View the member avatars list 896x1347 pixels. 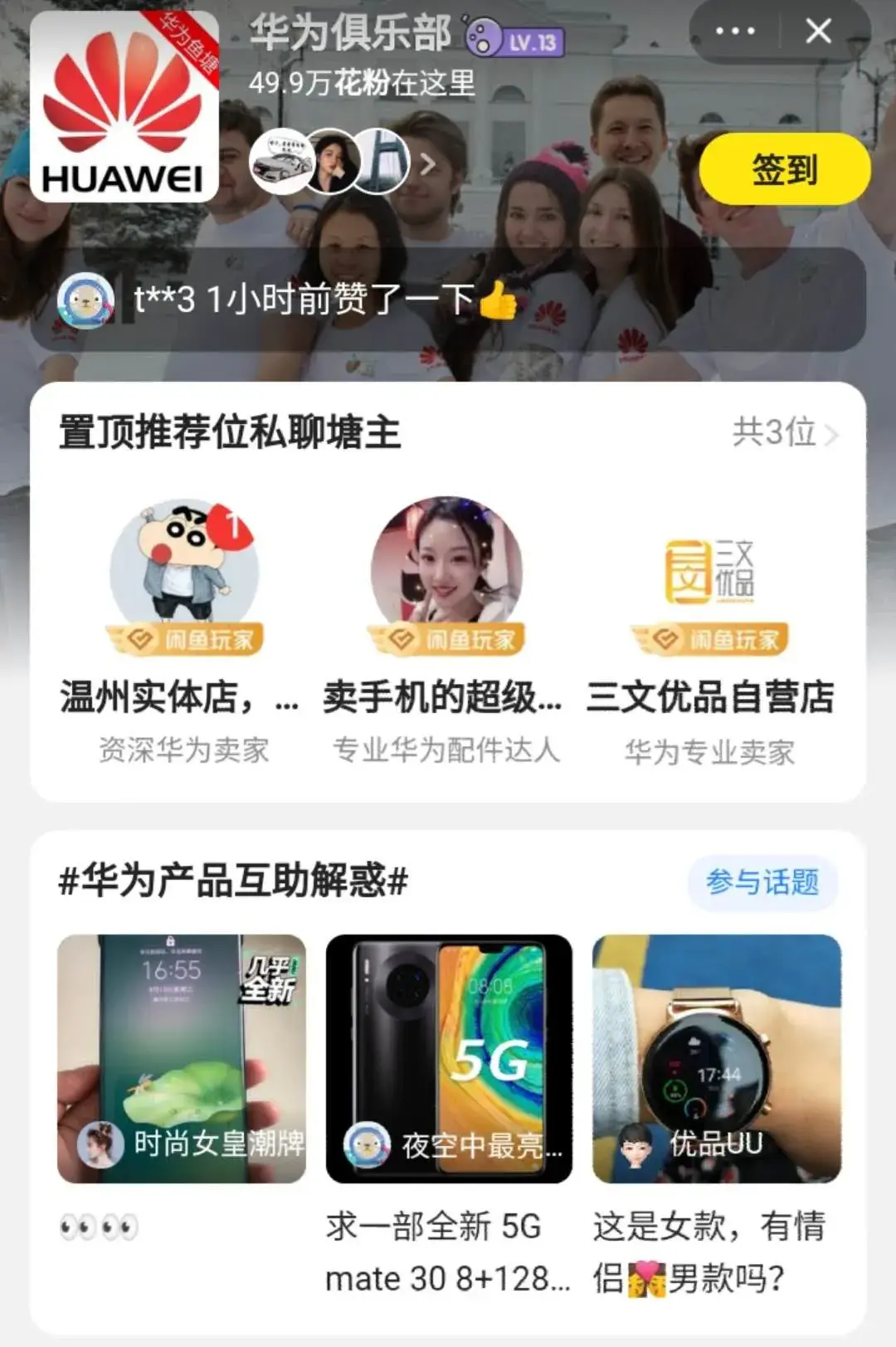coord(342,162)
